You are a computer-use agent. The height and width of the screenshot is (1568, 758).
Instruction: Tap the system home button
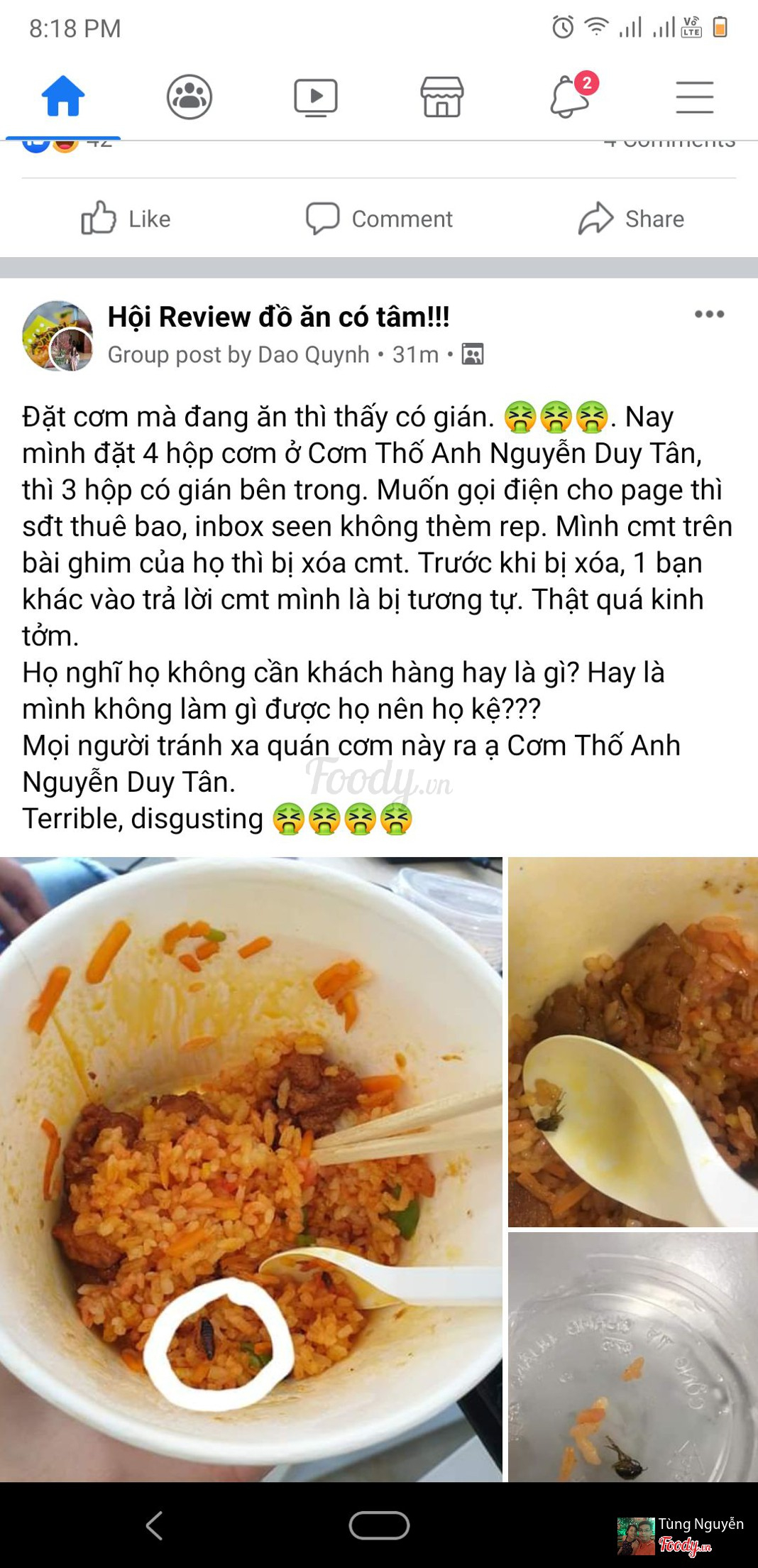click(379, 1525)
